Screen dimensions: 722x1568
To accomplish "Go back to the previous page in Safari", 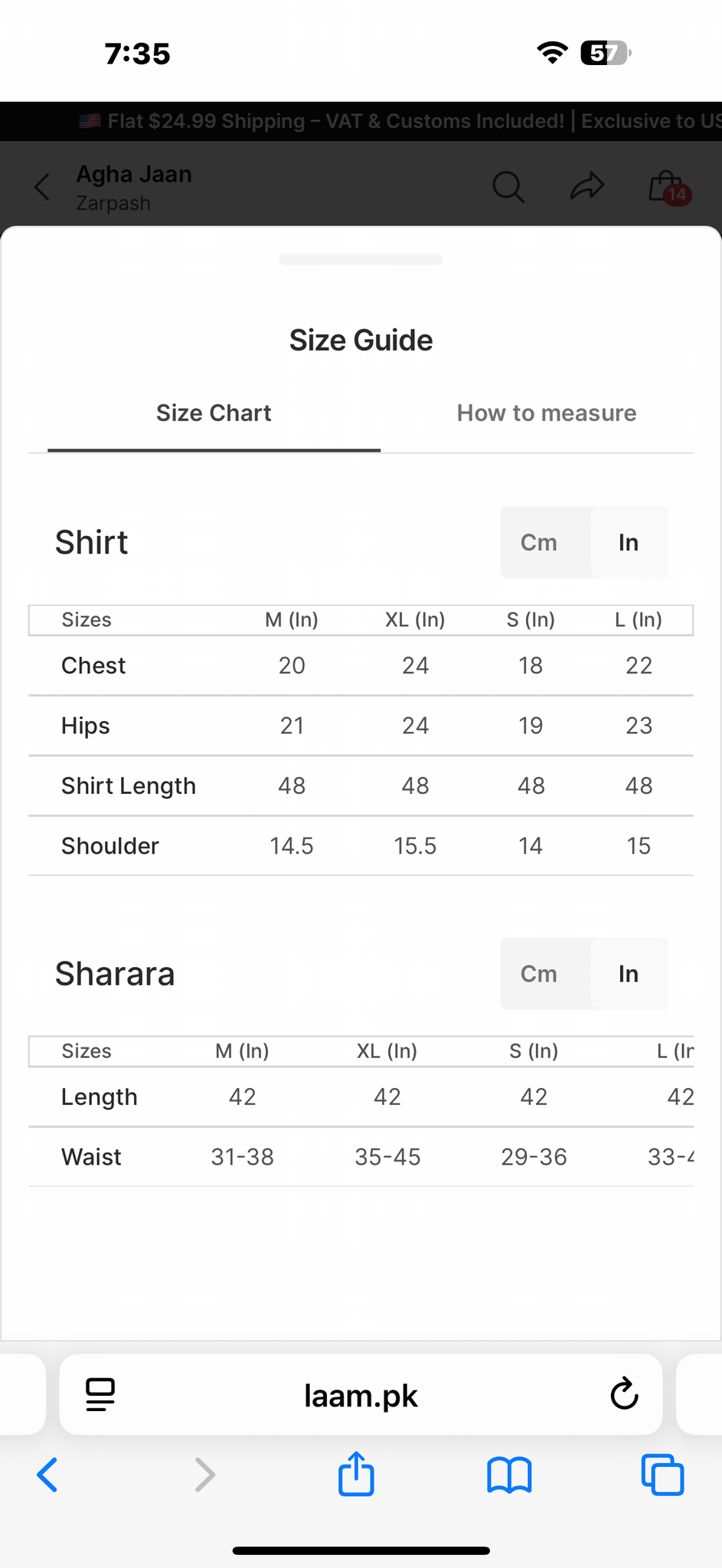I will coord(47,1475).
